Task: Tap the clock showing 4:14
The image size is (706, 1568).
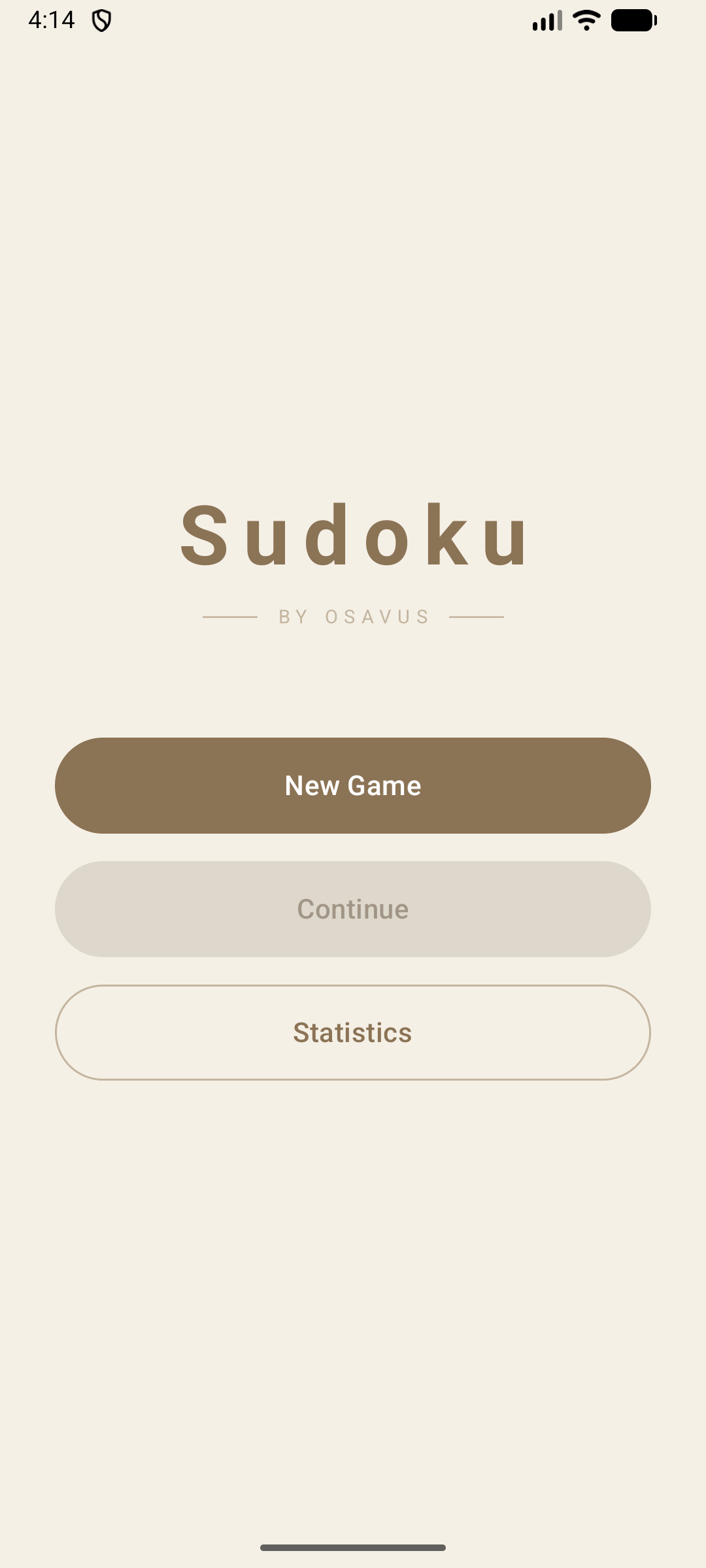Action: tap(52, 20)
